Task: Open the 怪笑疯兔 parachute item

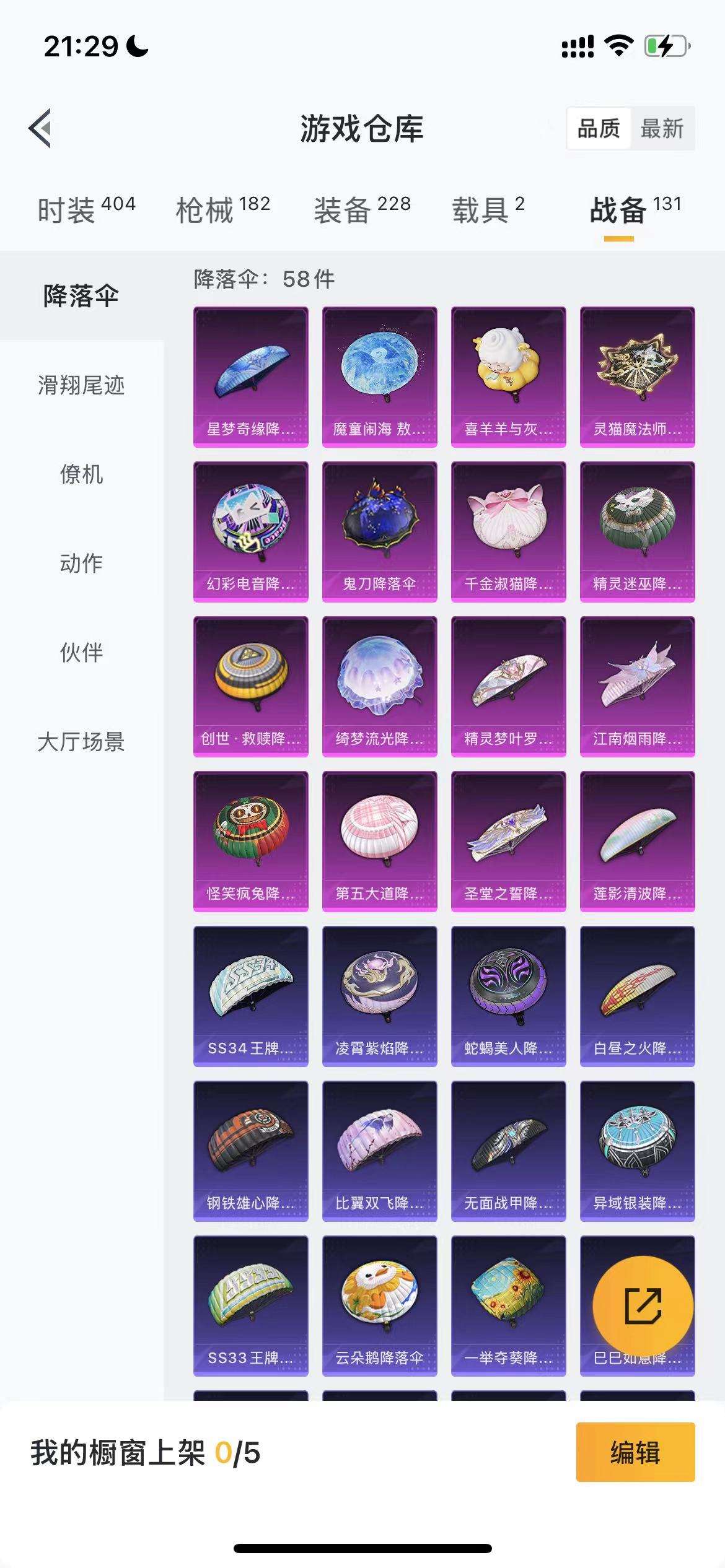Action: [250, 841]
